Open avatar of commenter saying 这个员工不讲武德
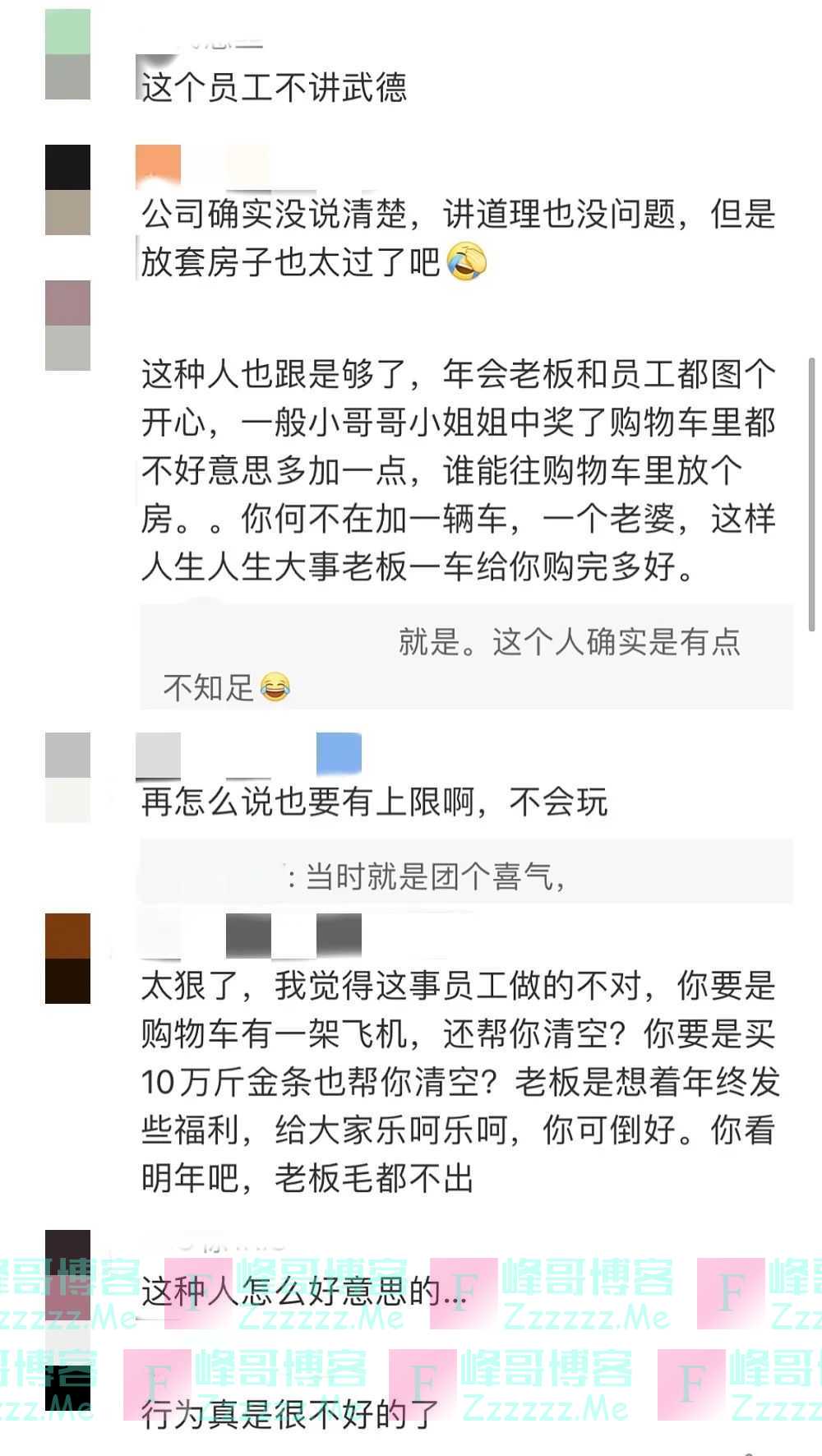This screenshot has width=822, height=1456. click(67, 55)
